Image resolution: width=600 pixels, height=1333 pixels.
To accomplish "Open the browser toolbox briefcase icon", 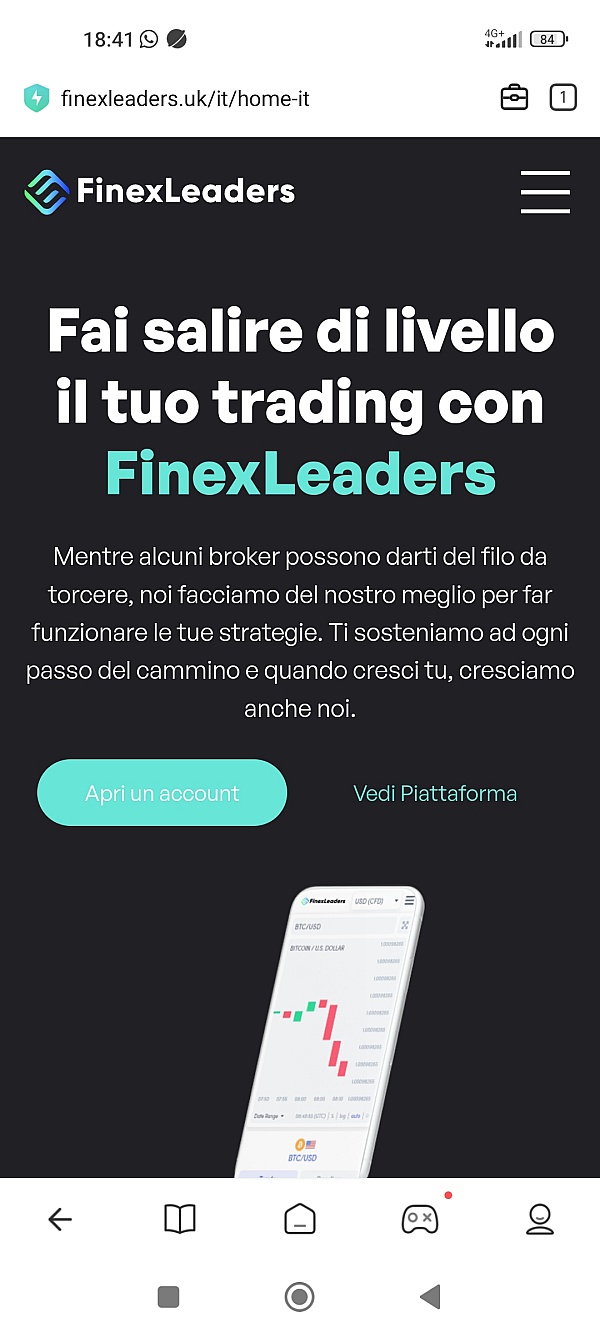I will pyautogui.click(x=514, y=97).
